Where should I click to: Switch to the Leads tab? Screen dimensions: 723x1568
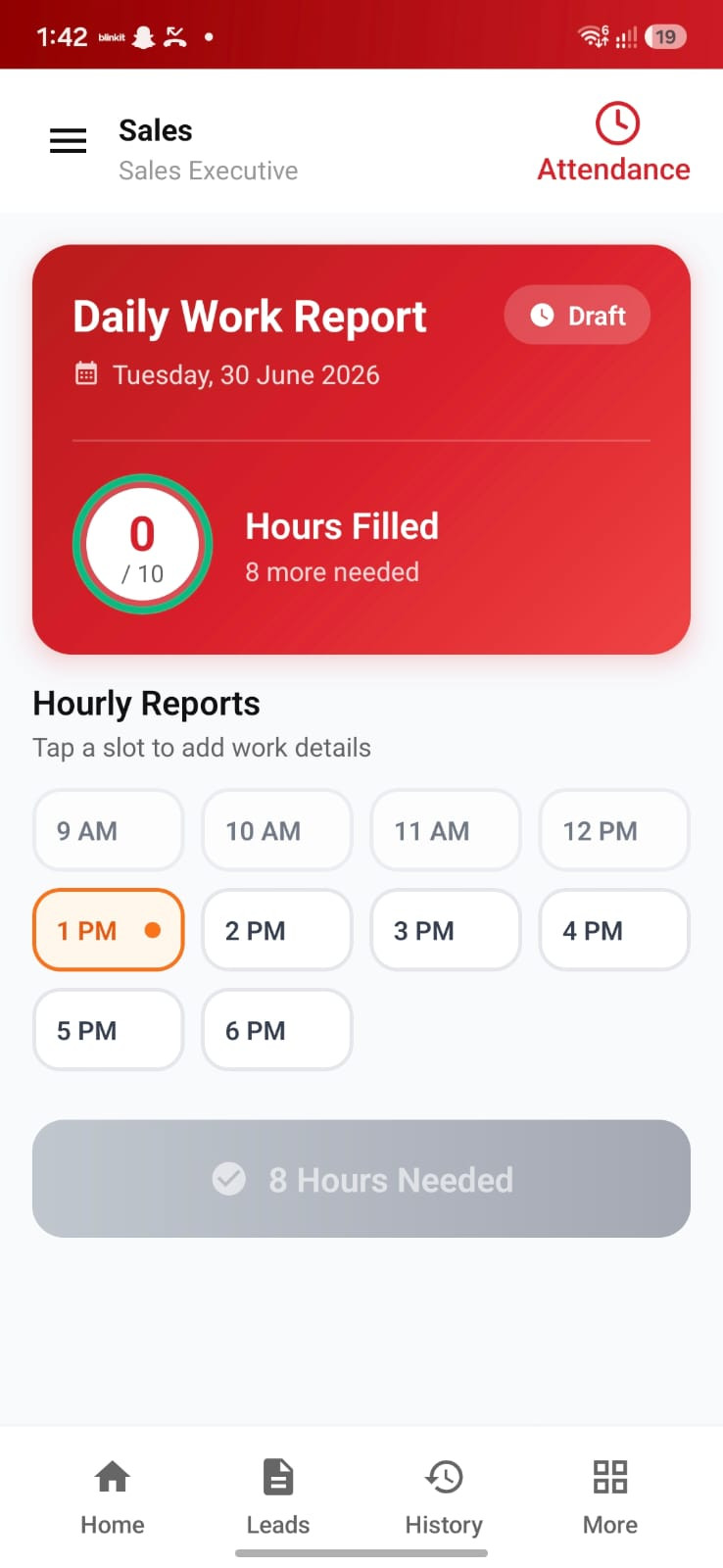(278, 1497)
